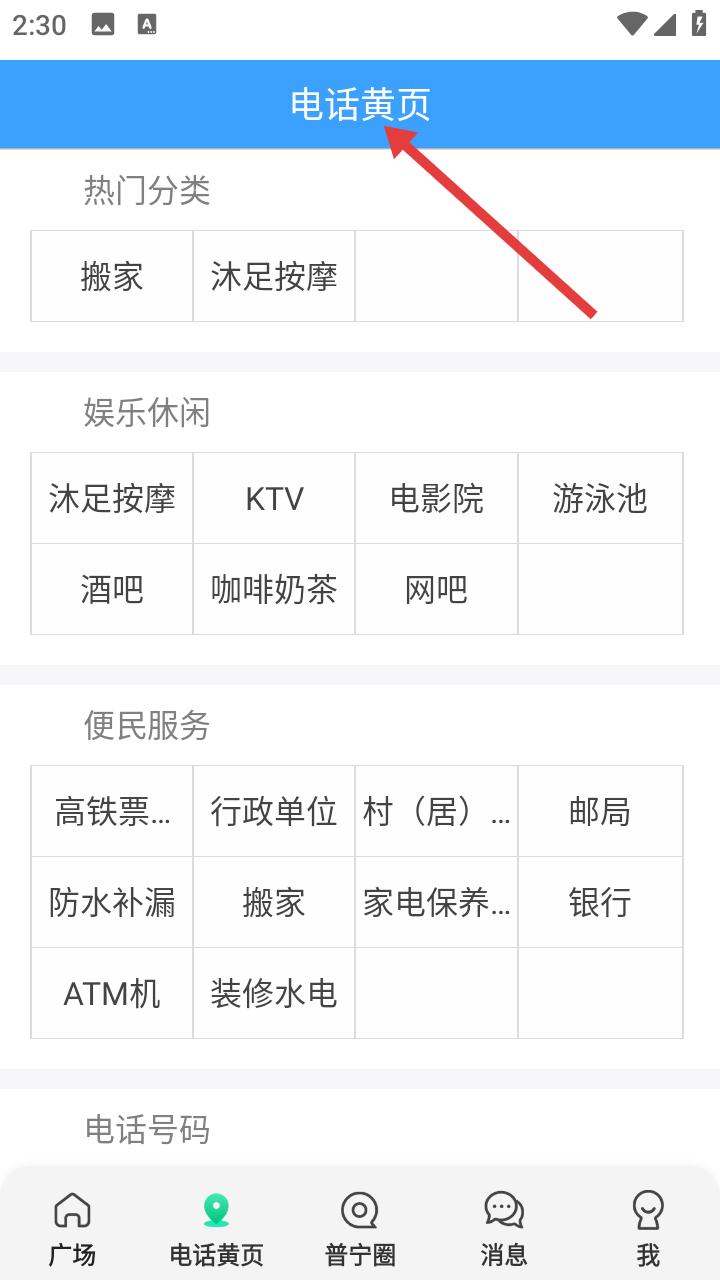Select the KTV category
This screenshot has width=720, height=1280.
pyautogui.click(x=274, y=498)
